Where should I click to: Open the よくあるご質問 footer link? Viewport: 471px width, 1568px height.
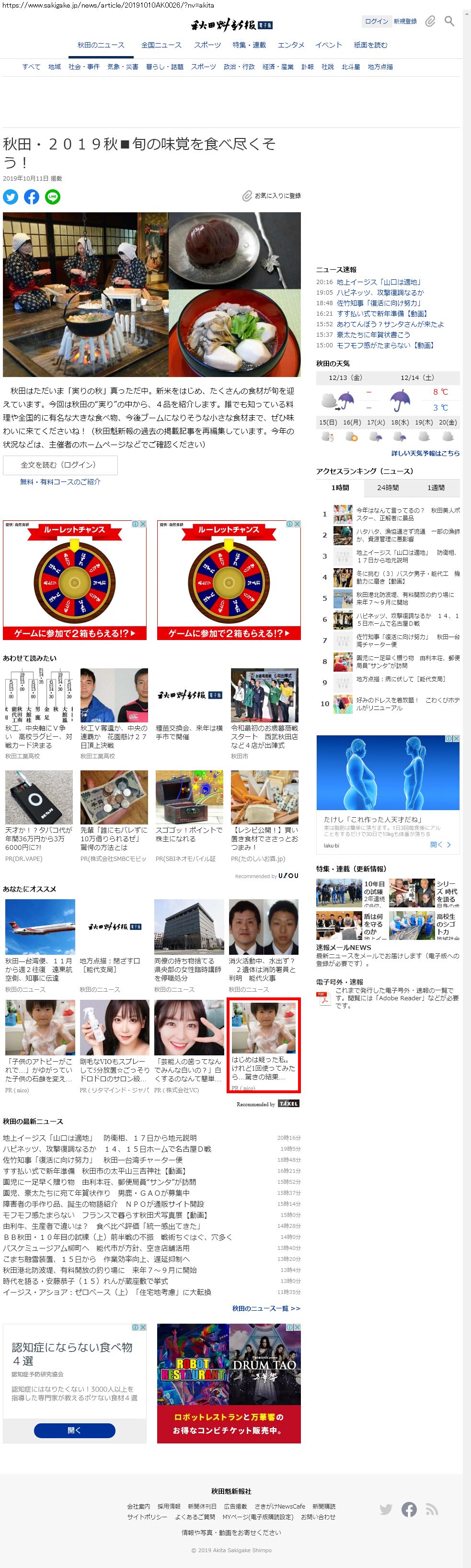195,1517
